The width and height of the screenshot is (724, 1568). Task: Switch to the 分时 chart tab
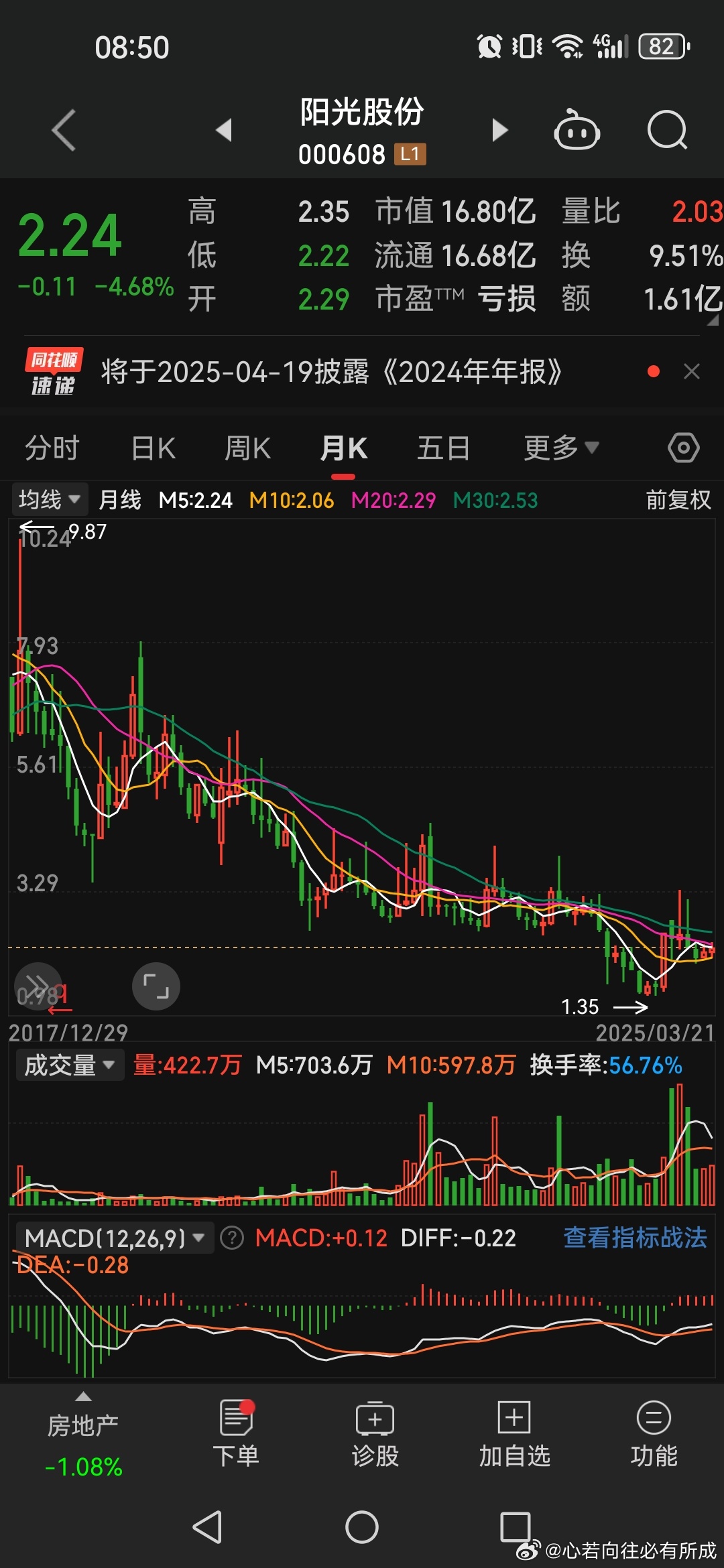[x=52, y=448]
